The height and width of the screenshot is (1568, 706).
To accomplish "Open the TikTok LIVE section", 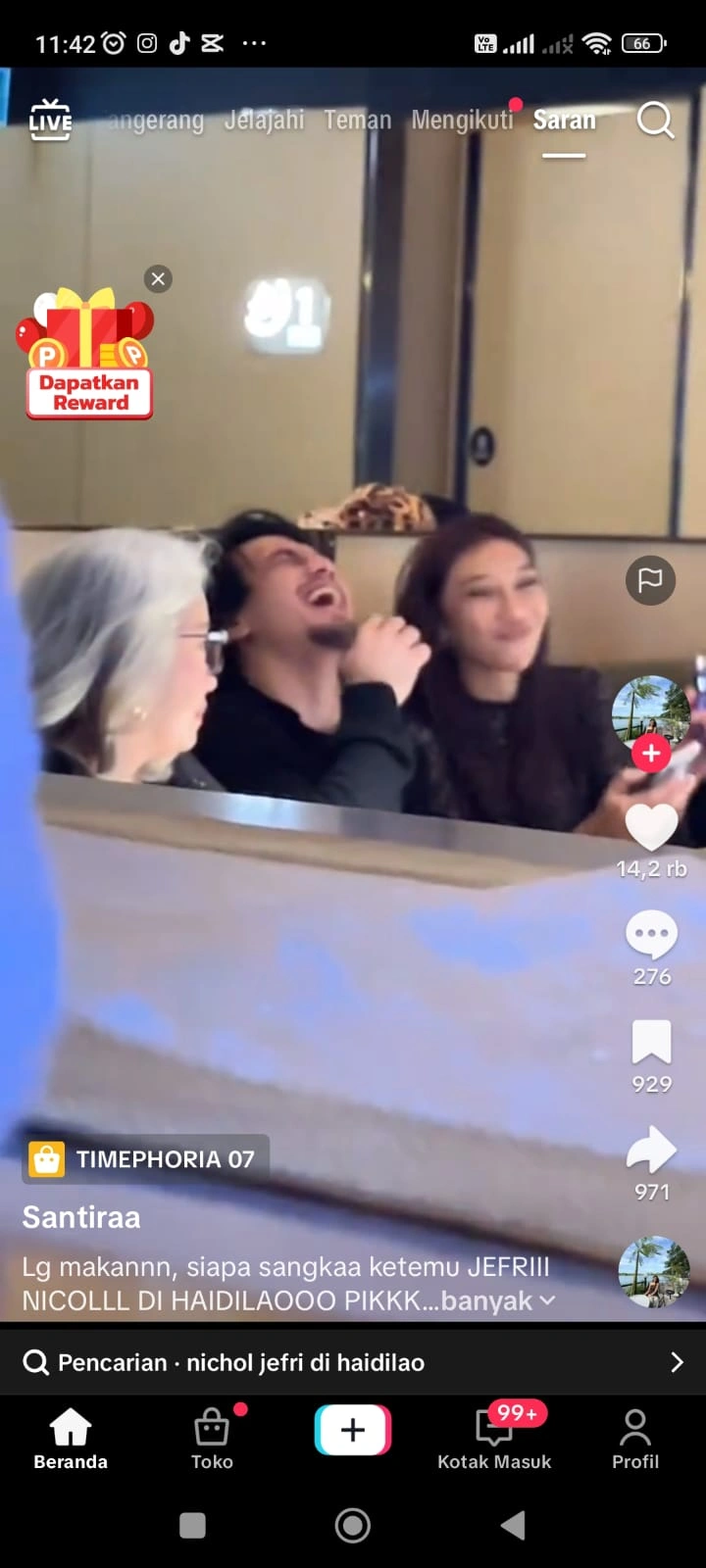I will pos(50,121).
